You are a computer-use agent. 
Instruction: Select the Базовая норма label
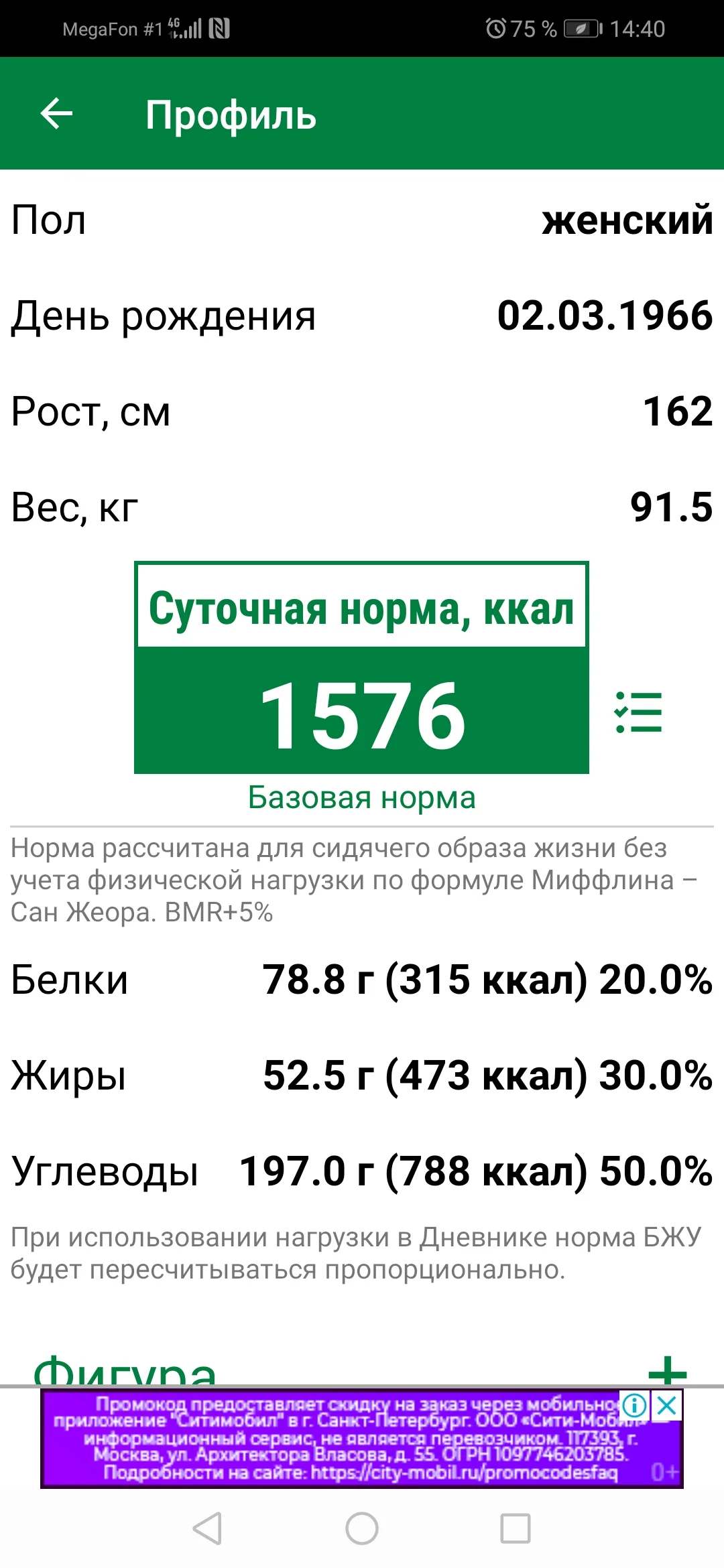click(362, 797)
